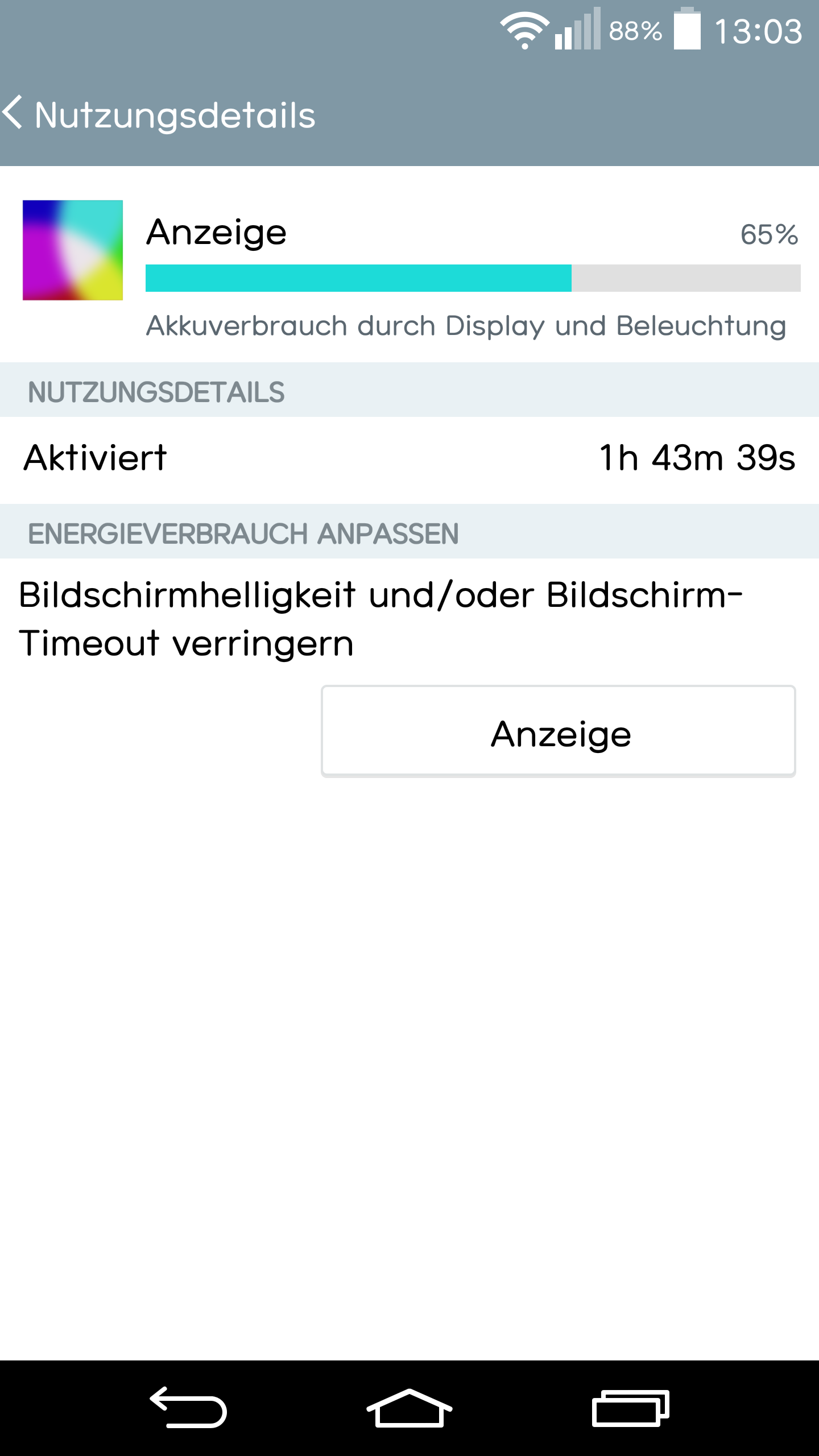Tap the system back button
Screen dimensions: 819x1456
click(x=188, y=1408)
